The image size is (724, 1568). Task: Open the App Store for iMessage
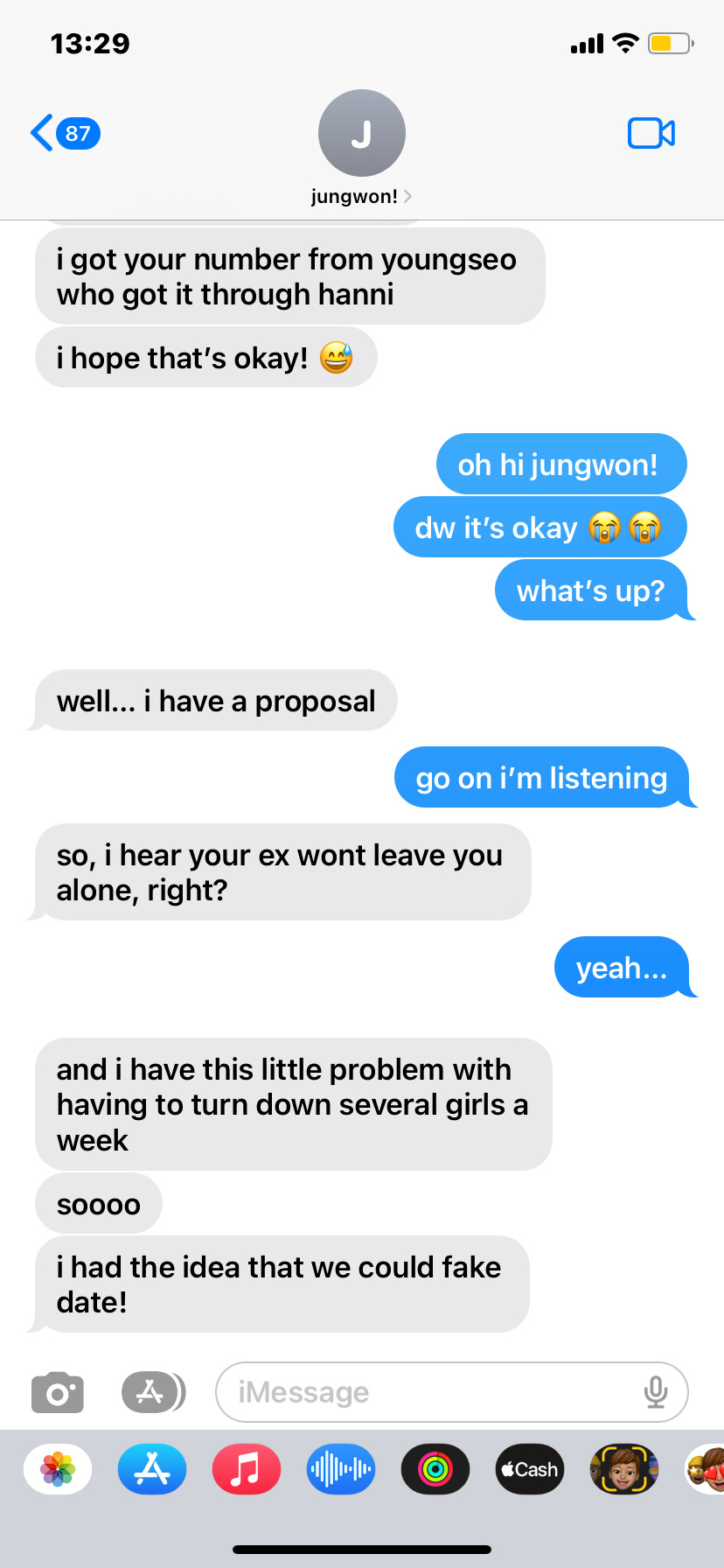(152, 1469)
